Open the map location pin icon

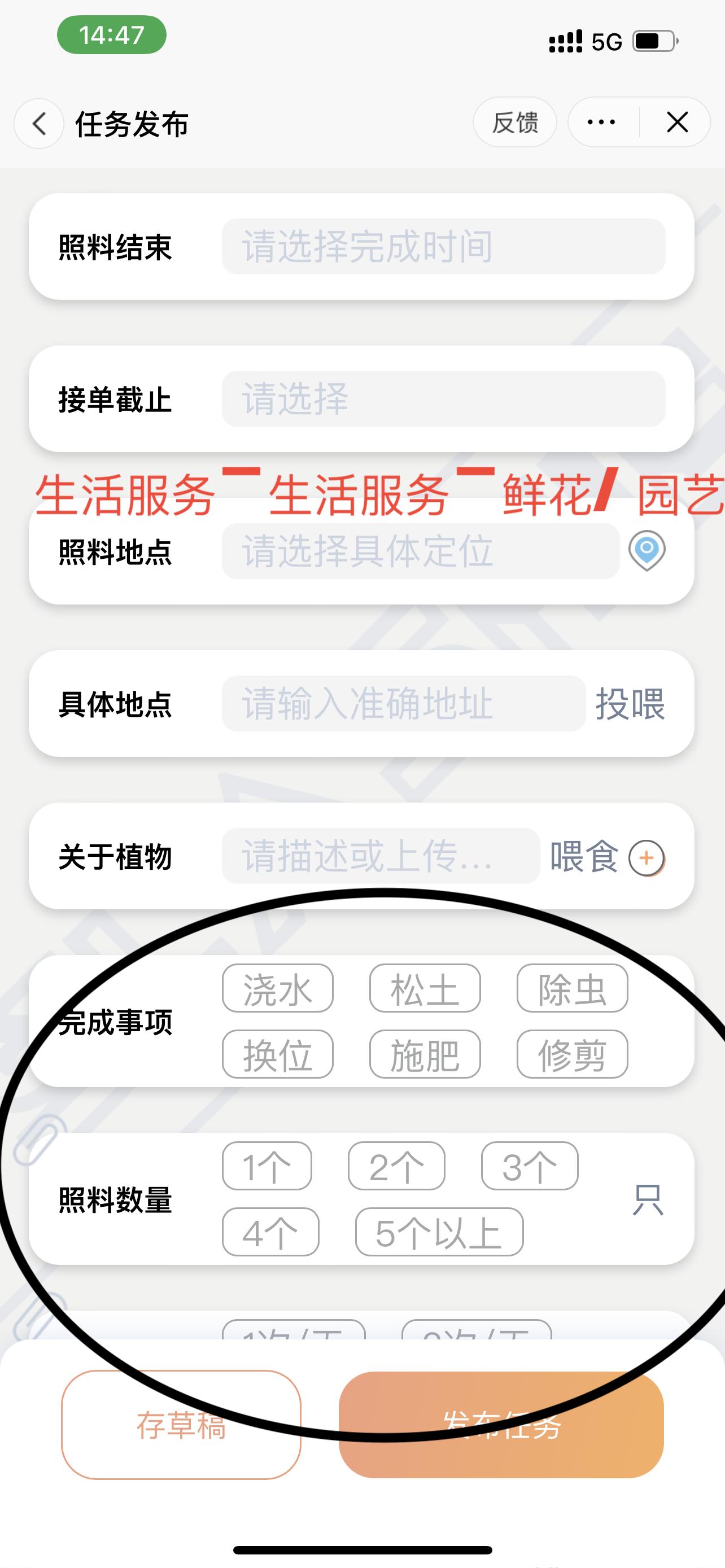click(647, 550)
